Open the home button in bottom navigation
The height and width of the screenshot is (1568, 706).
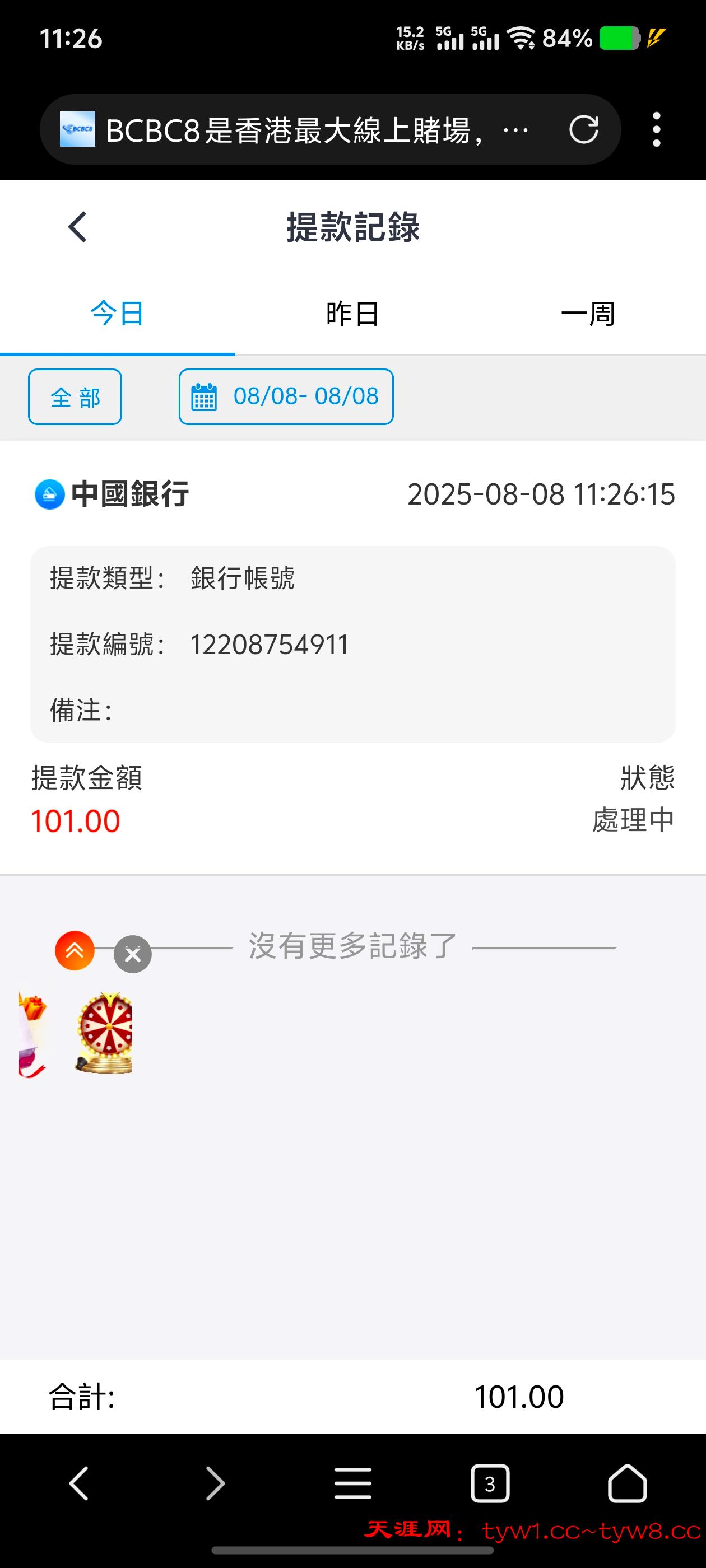(629, 1483)
